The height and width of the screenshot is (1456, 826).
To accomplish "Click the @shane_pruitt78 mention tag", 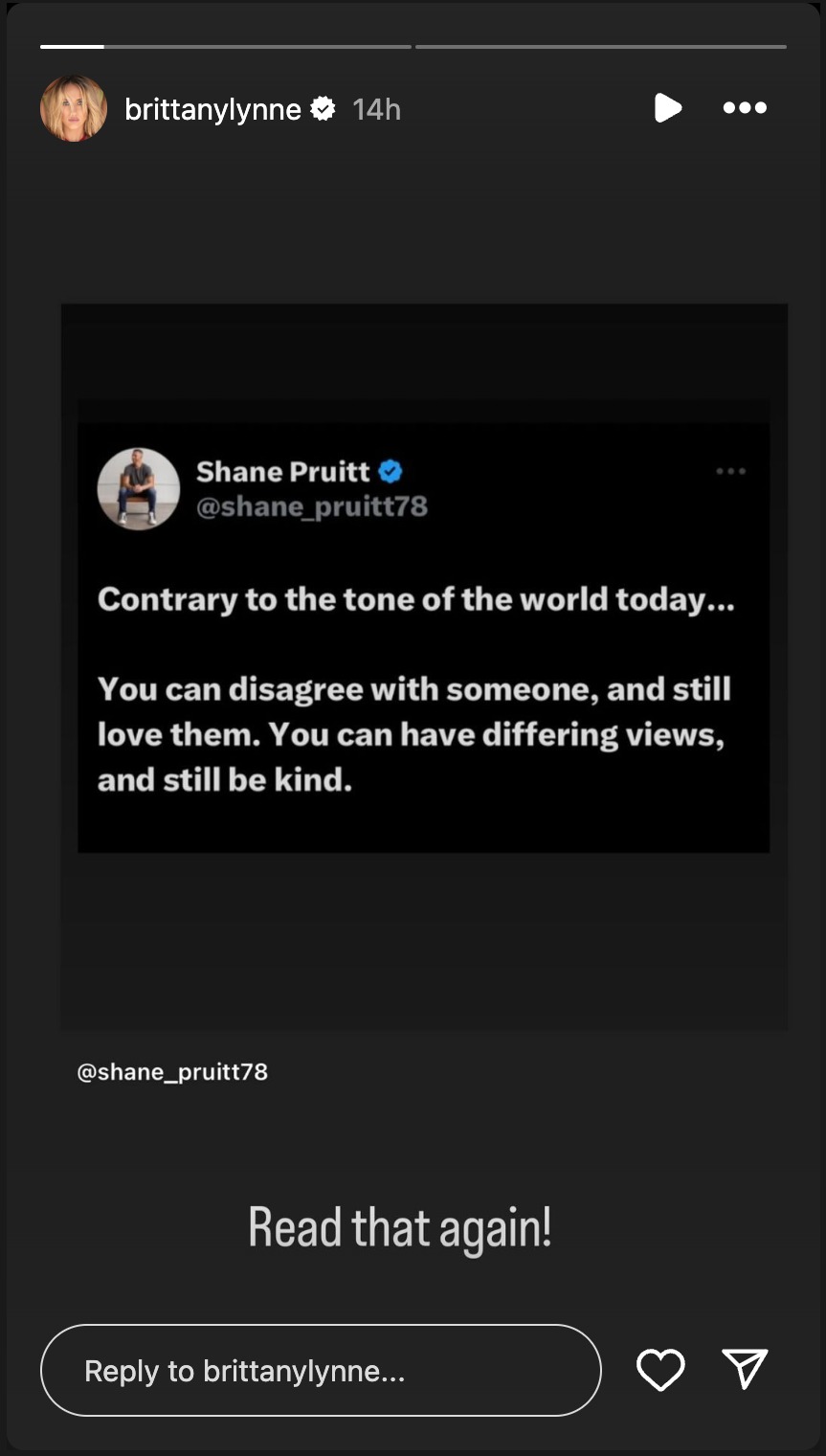I will tap(172, 1071).
